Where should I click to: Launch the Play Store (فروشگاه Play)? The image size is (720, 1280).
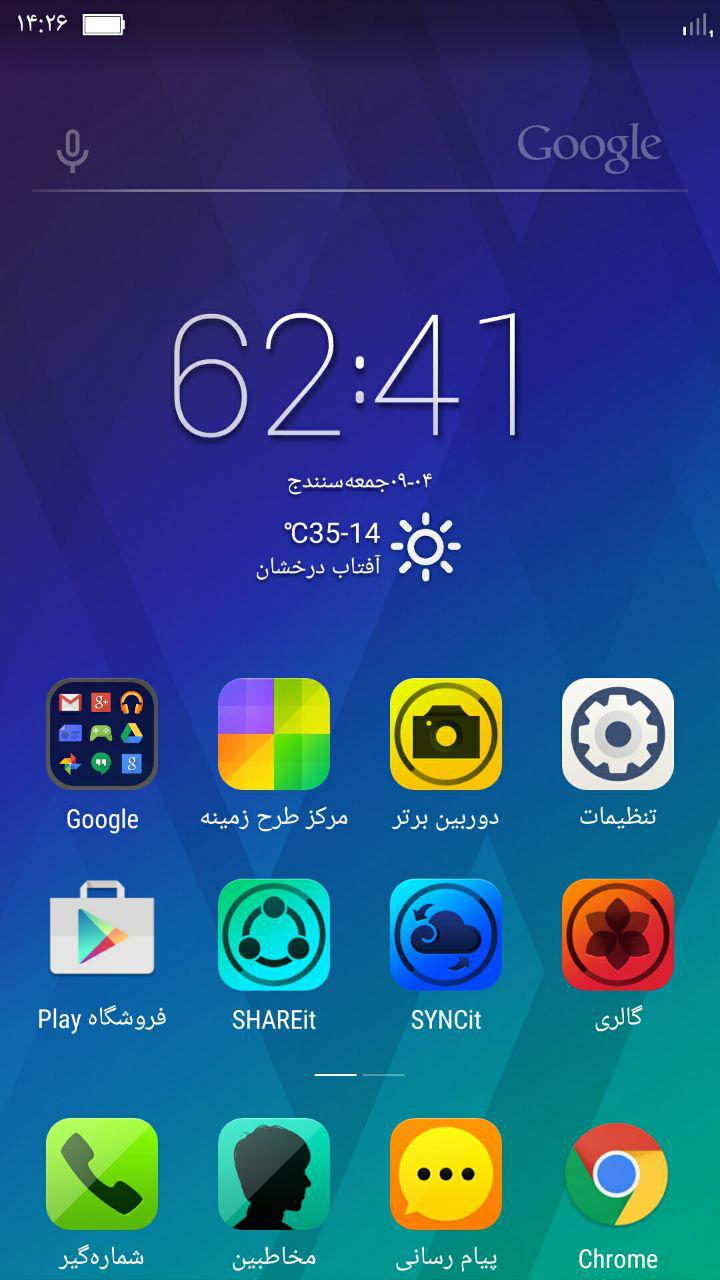(x=102, y=934)
